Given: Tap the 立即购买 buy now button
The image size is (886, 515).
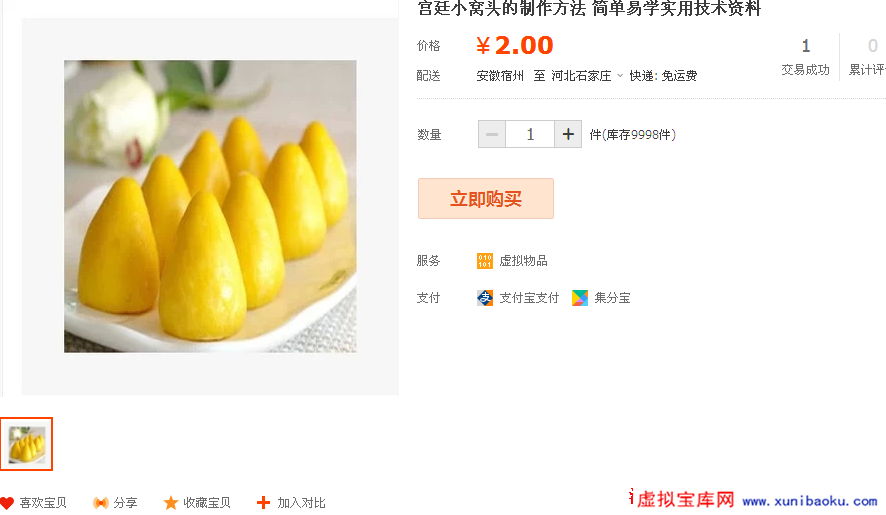Looking at the screenshot, I should click(485, 199).
